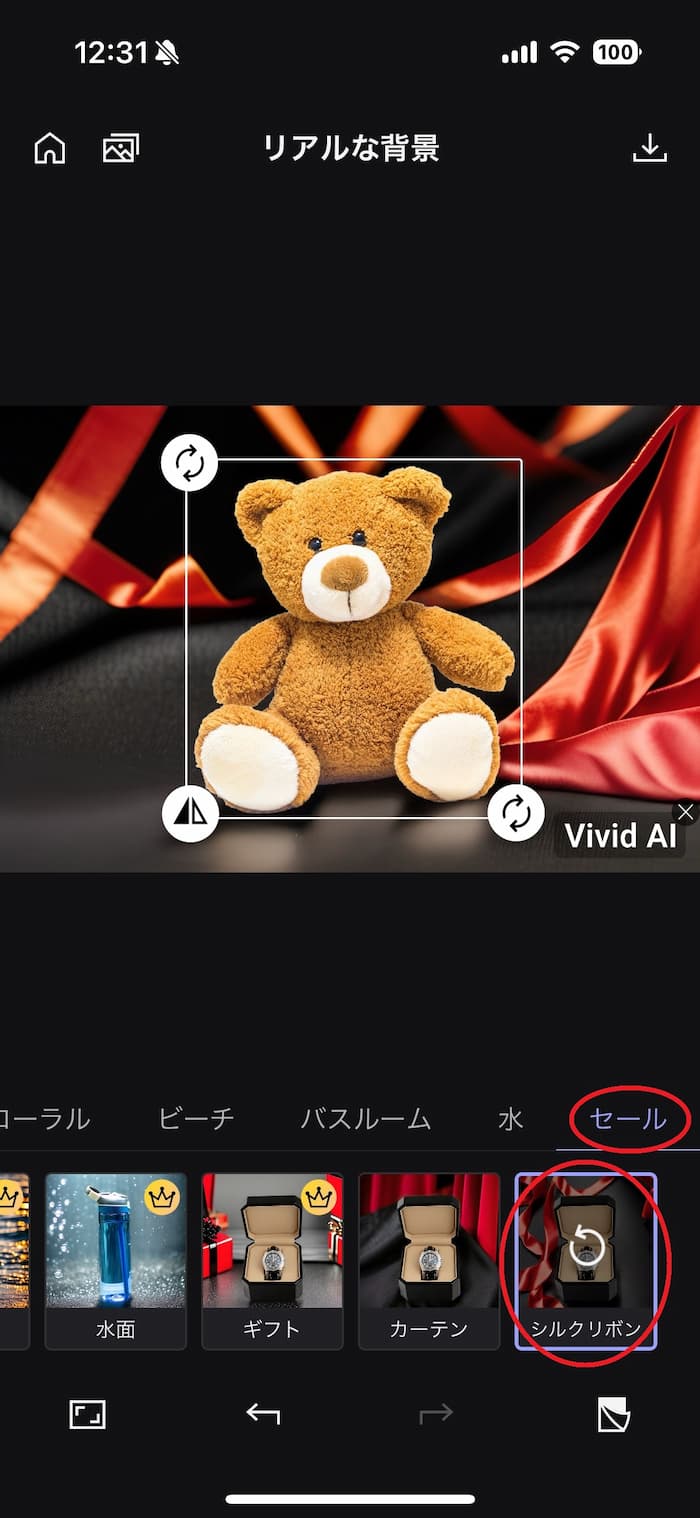The width and height of the screenshot is (700, 1518).
Task: Undo the last edit
Action: pyautogui.click(x=263, y=1414)
